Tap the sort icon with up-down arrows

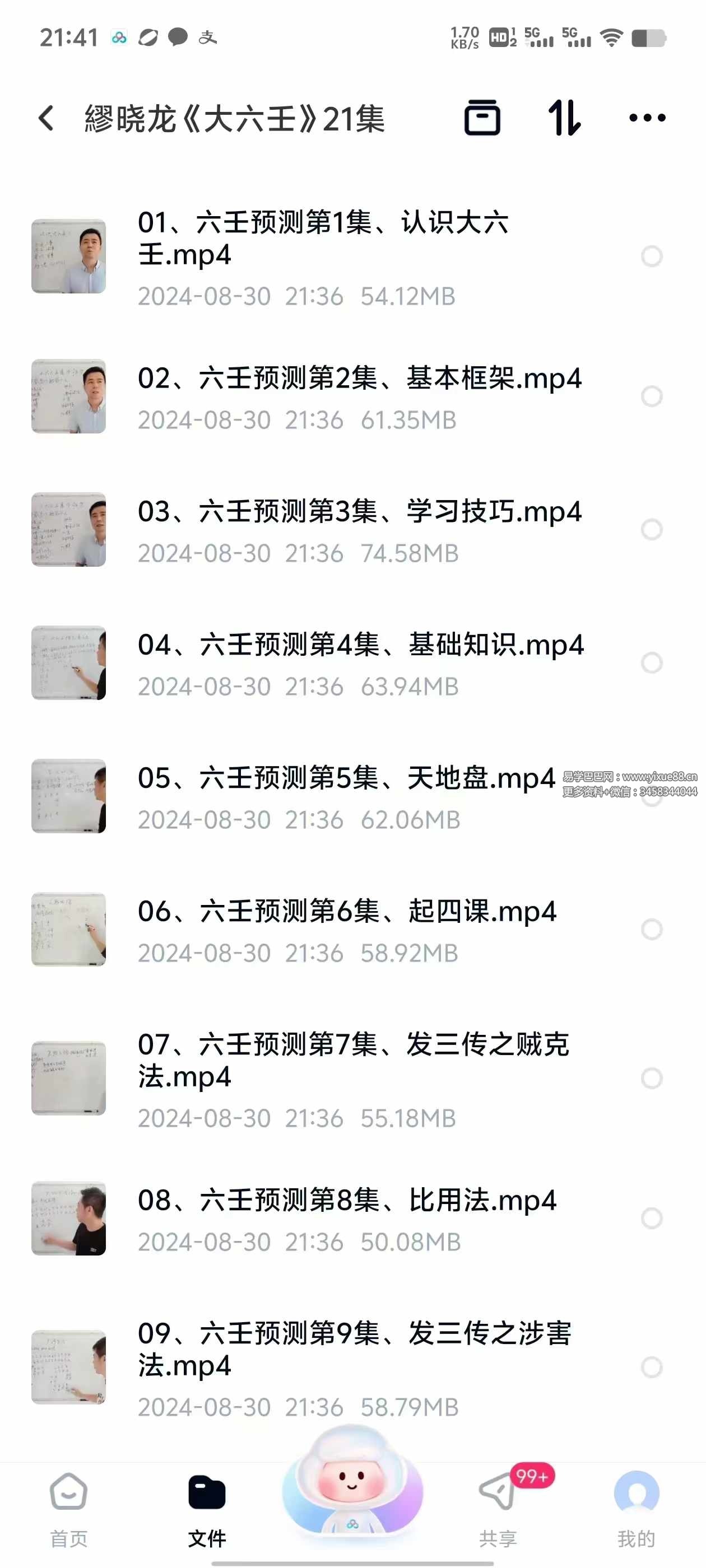pos(565,118)
